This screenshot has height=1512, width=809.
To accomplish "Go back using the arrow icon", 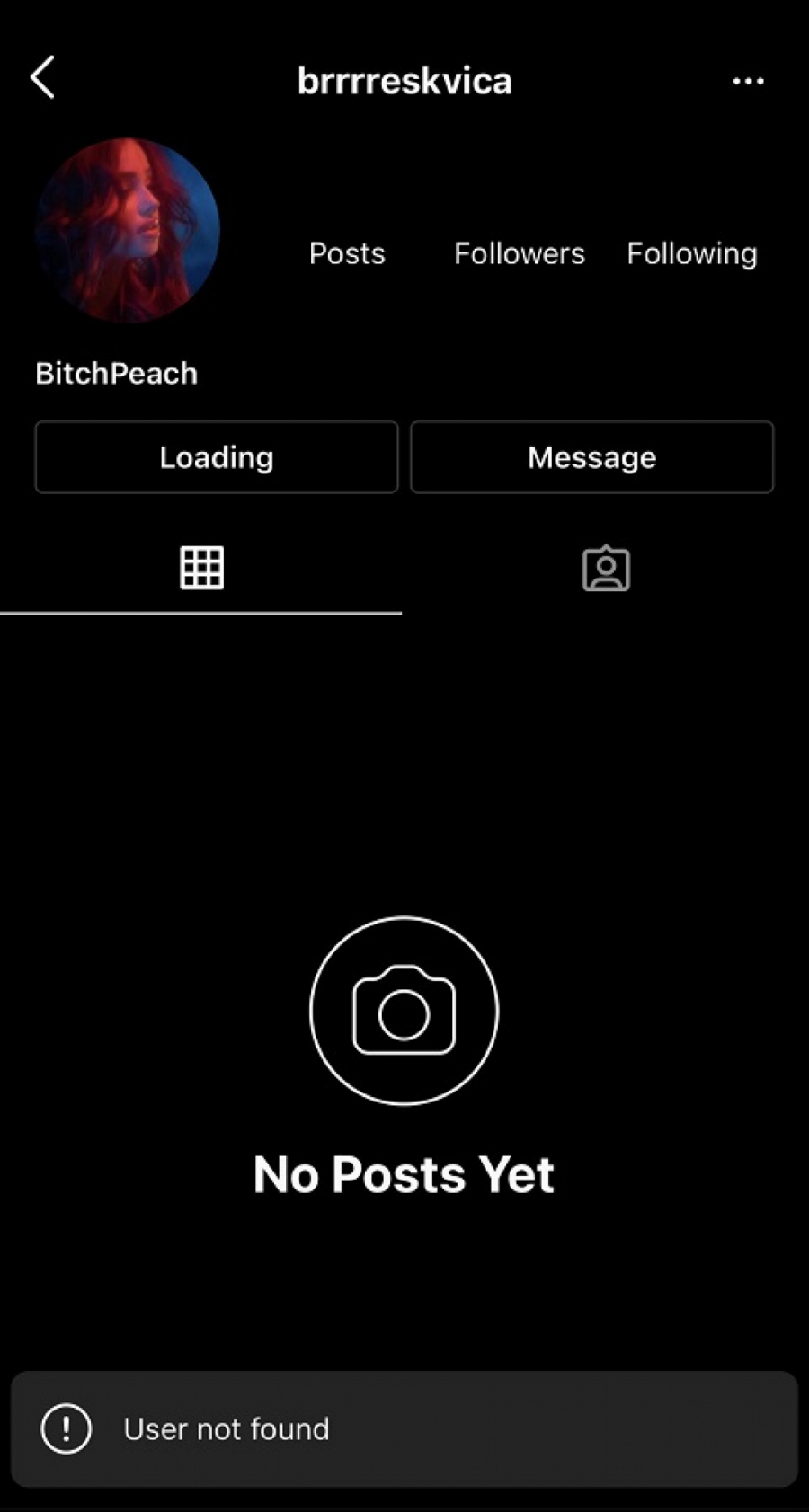I will point(42,77).
